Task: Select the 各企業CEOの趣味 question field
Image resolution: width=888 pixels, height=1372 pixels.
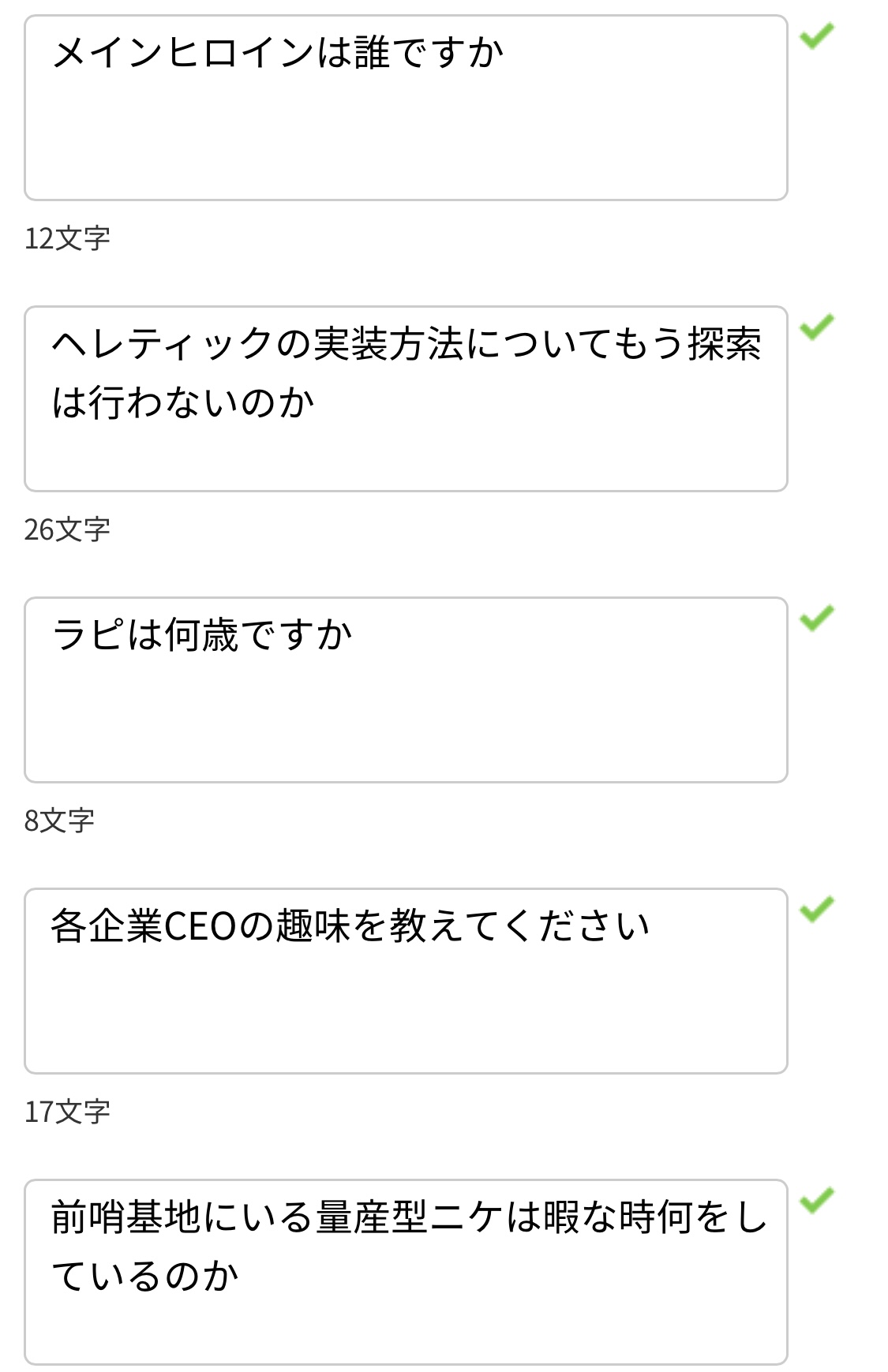Action: (x=406, y=981)
